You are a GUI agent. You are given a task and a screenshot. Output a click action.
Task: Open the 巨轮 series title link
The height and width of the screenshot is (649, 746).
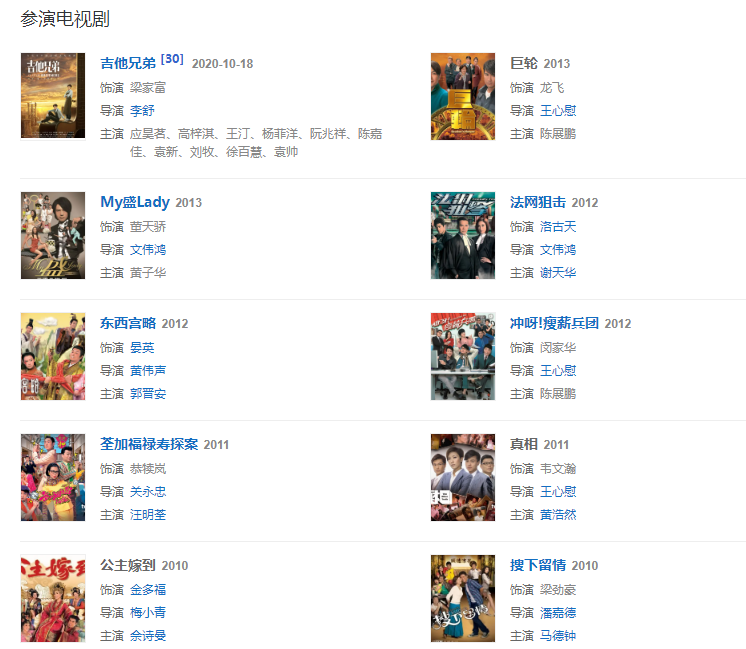click(x=524, y=63)
